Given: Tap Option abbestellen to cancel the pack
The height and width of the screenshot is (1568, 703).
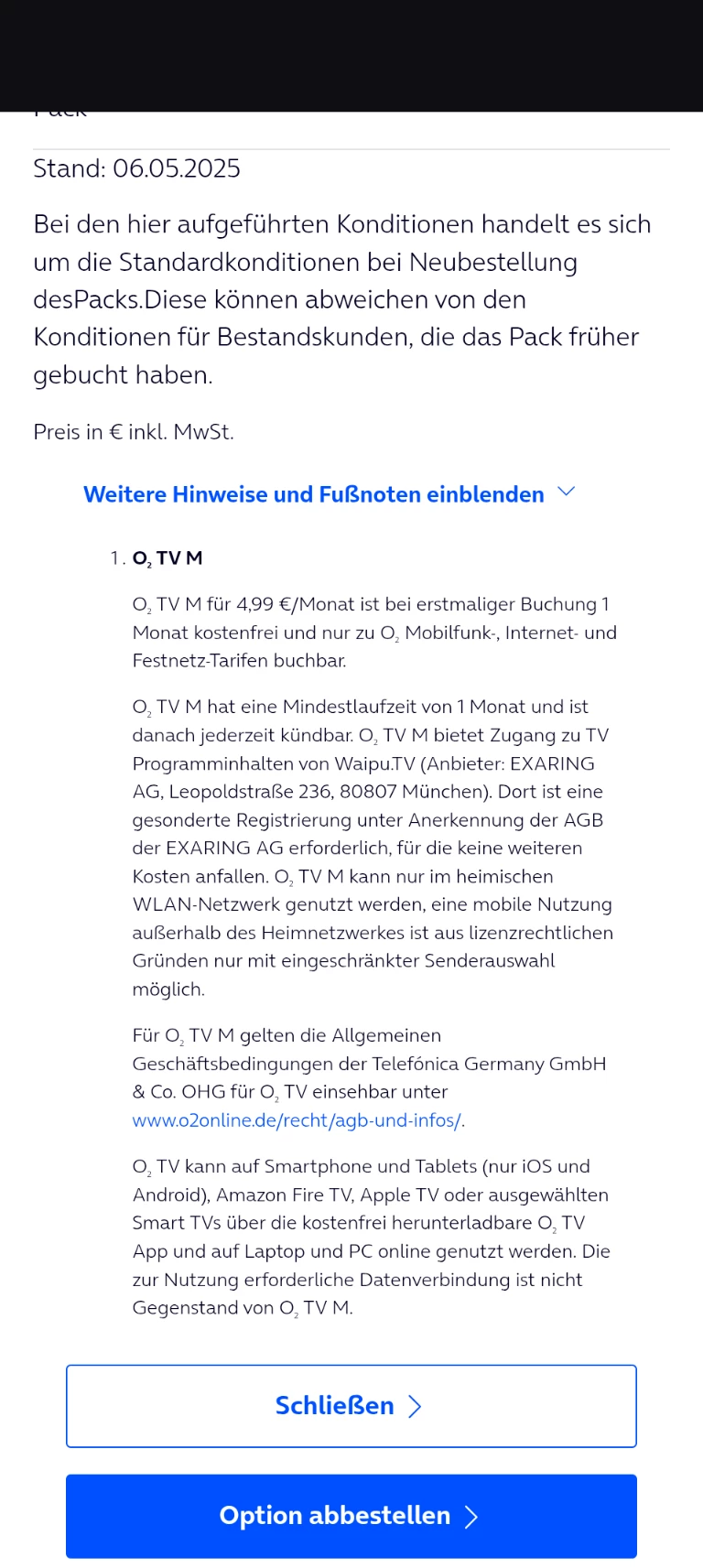Looking at the screenshot, I should [351, 1516].
